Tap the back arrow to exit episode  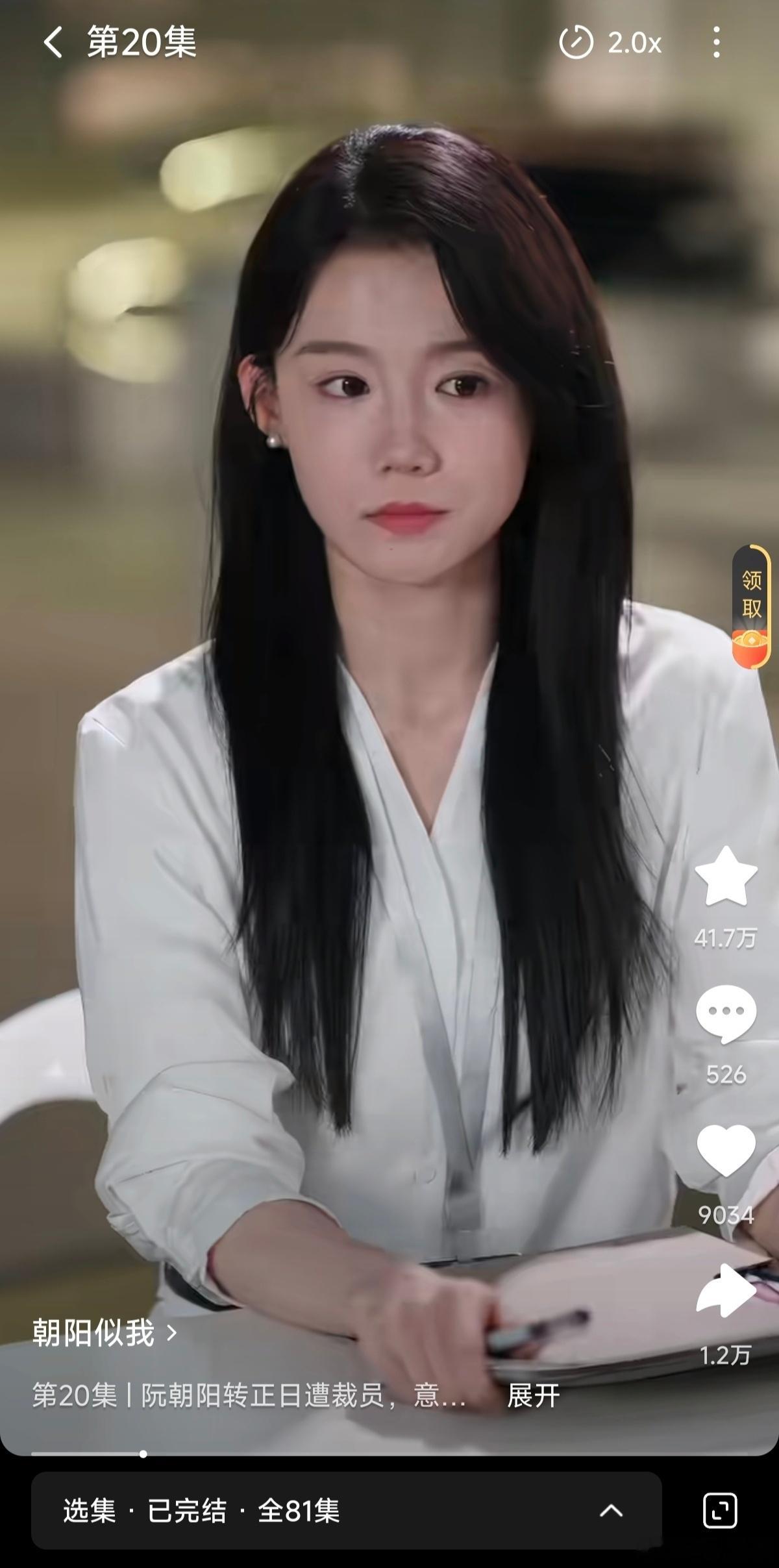pos(54,43)
